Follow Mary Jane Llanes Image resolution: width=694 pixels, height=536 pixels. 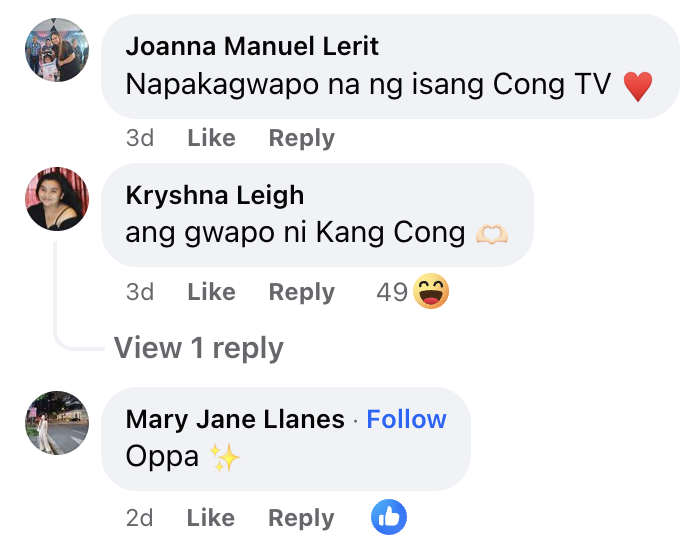[406, 419]
